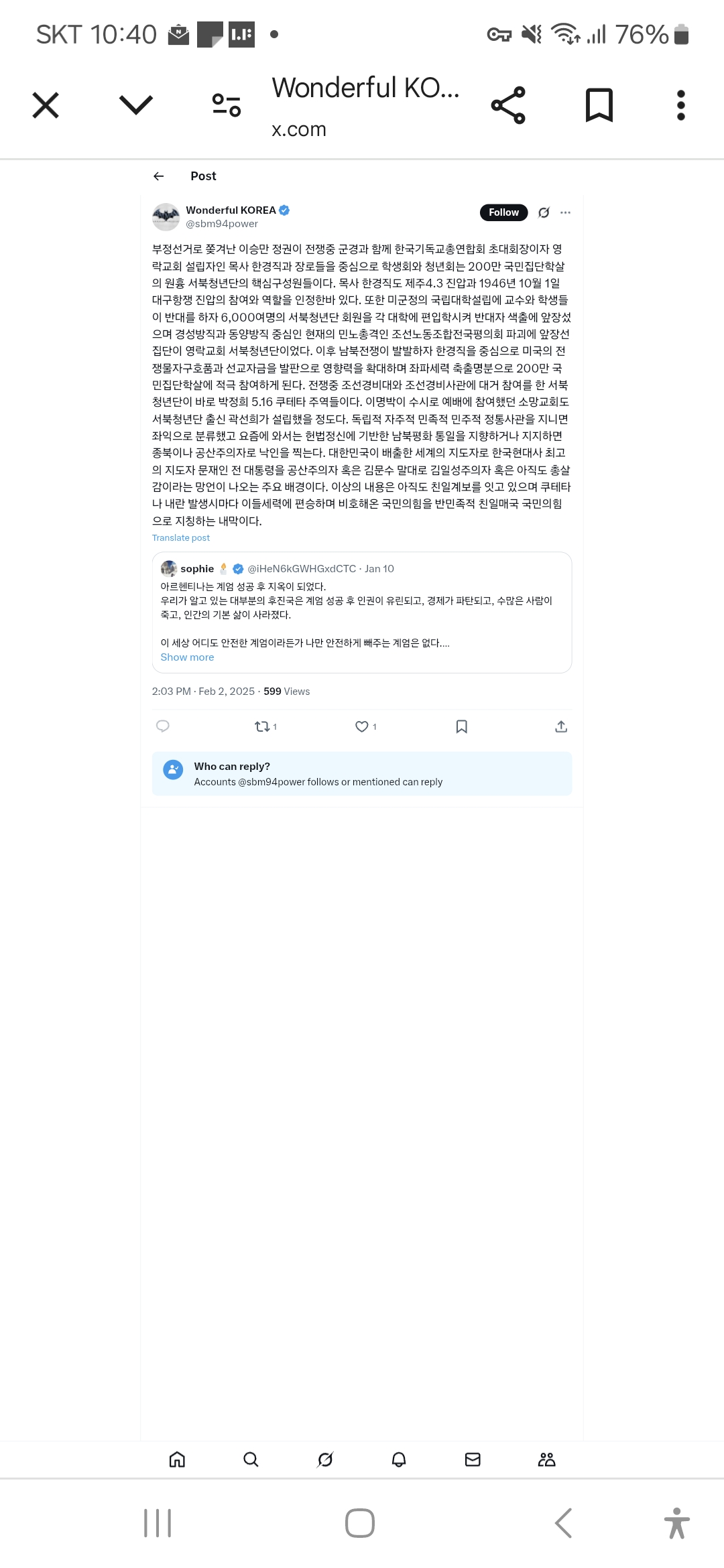
Task: Expand Show more in sophie's quoted post
Action: [x=187, y=657]
